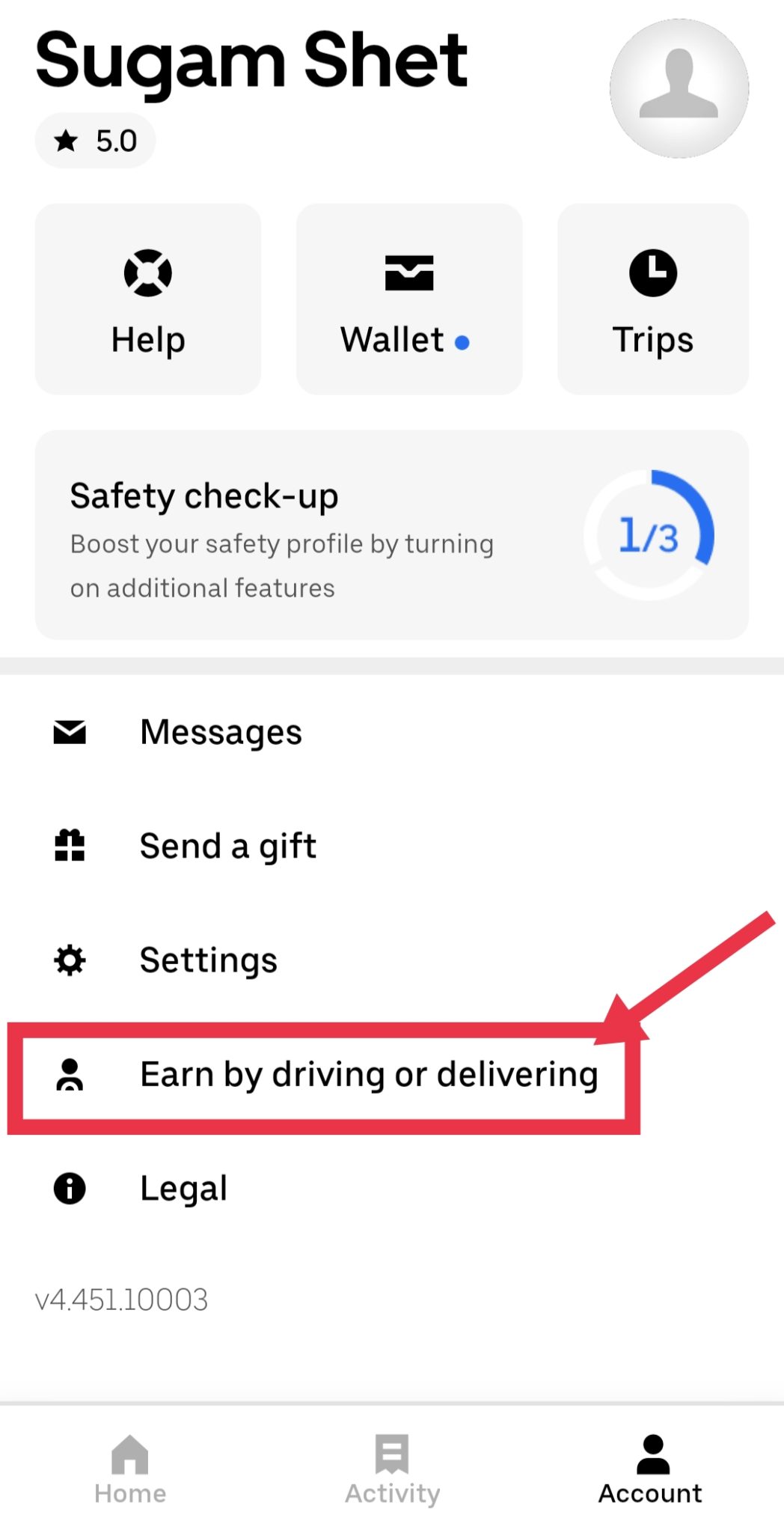Image resolution: width=784 pixels, height=1533 pixels.
Task: Open Trips using the clock icon
Action: click(652, 272)
